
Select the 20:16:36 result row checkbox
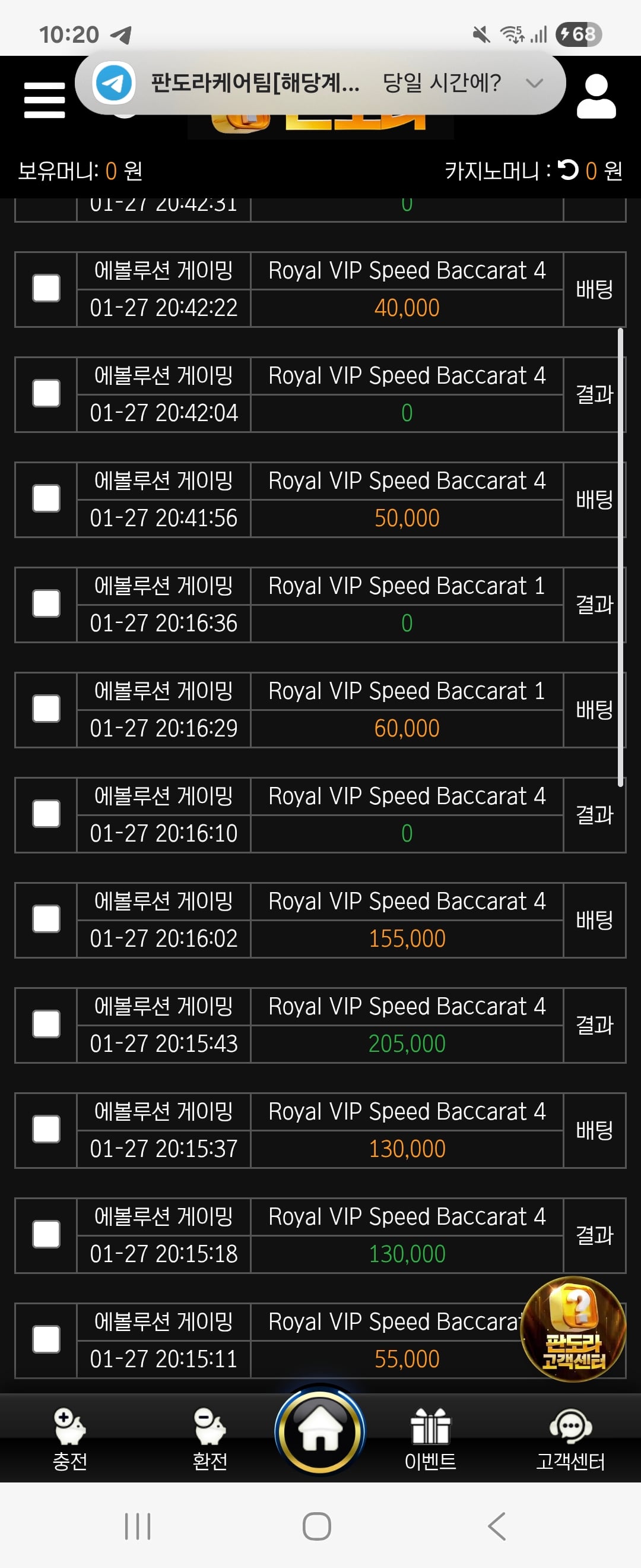[46, 604]
